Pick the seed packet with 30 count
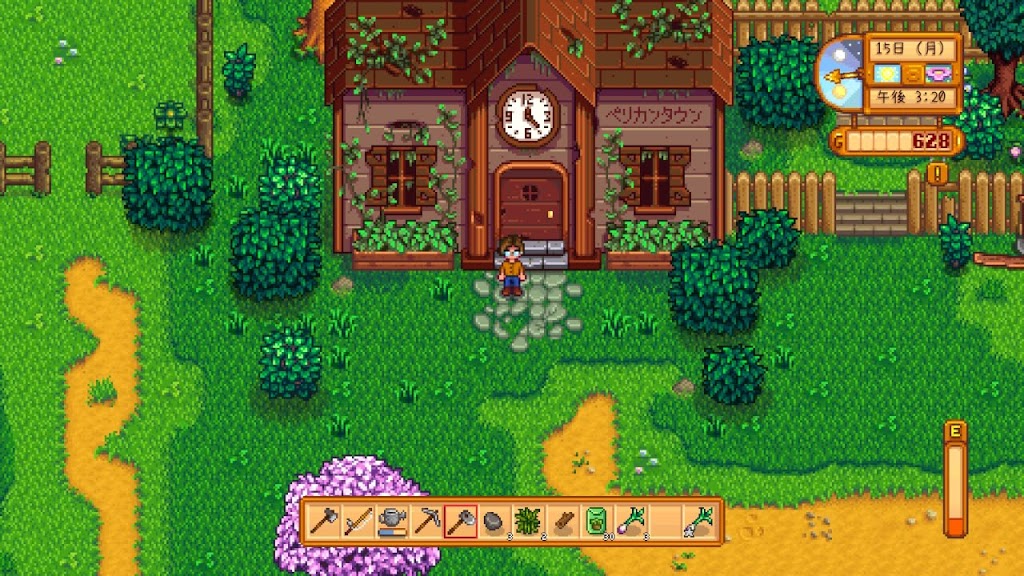The image size is (1024, 576). (596, 521)
